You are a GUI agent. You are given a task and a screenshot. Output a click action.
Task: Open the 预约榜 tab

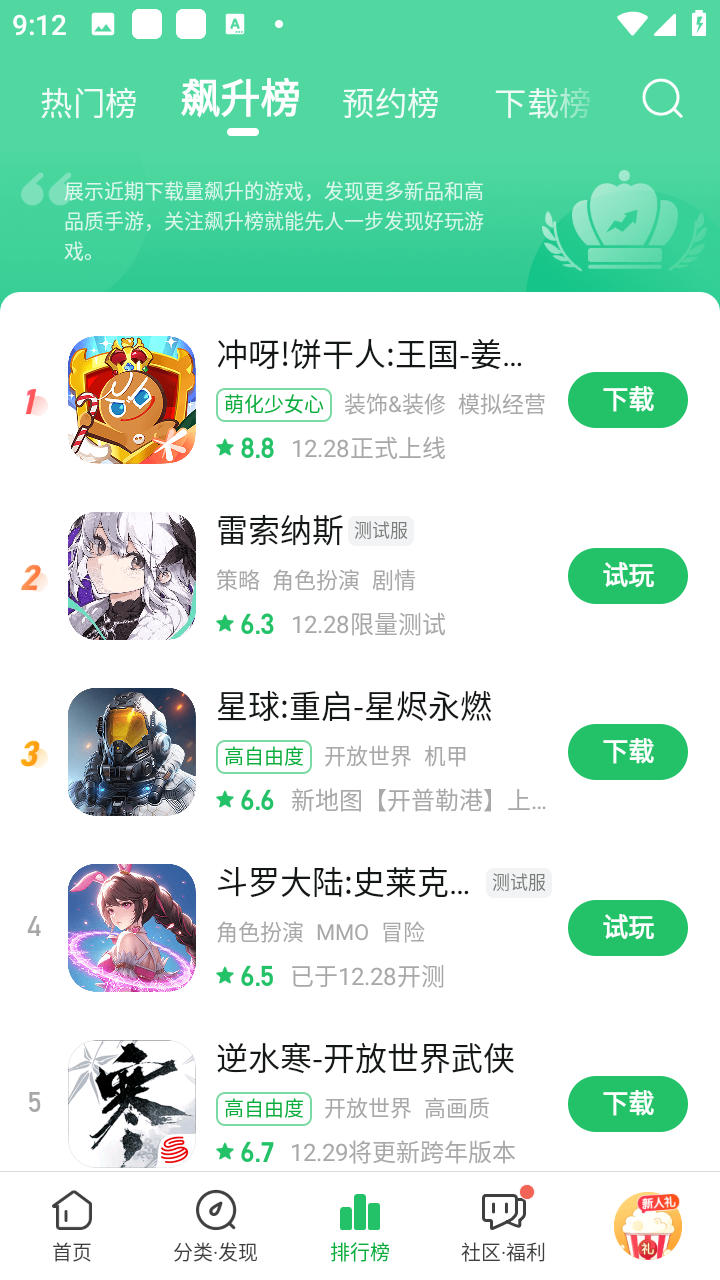[x=390, y=102]
